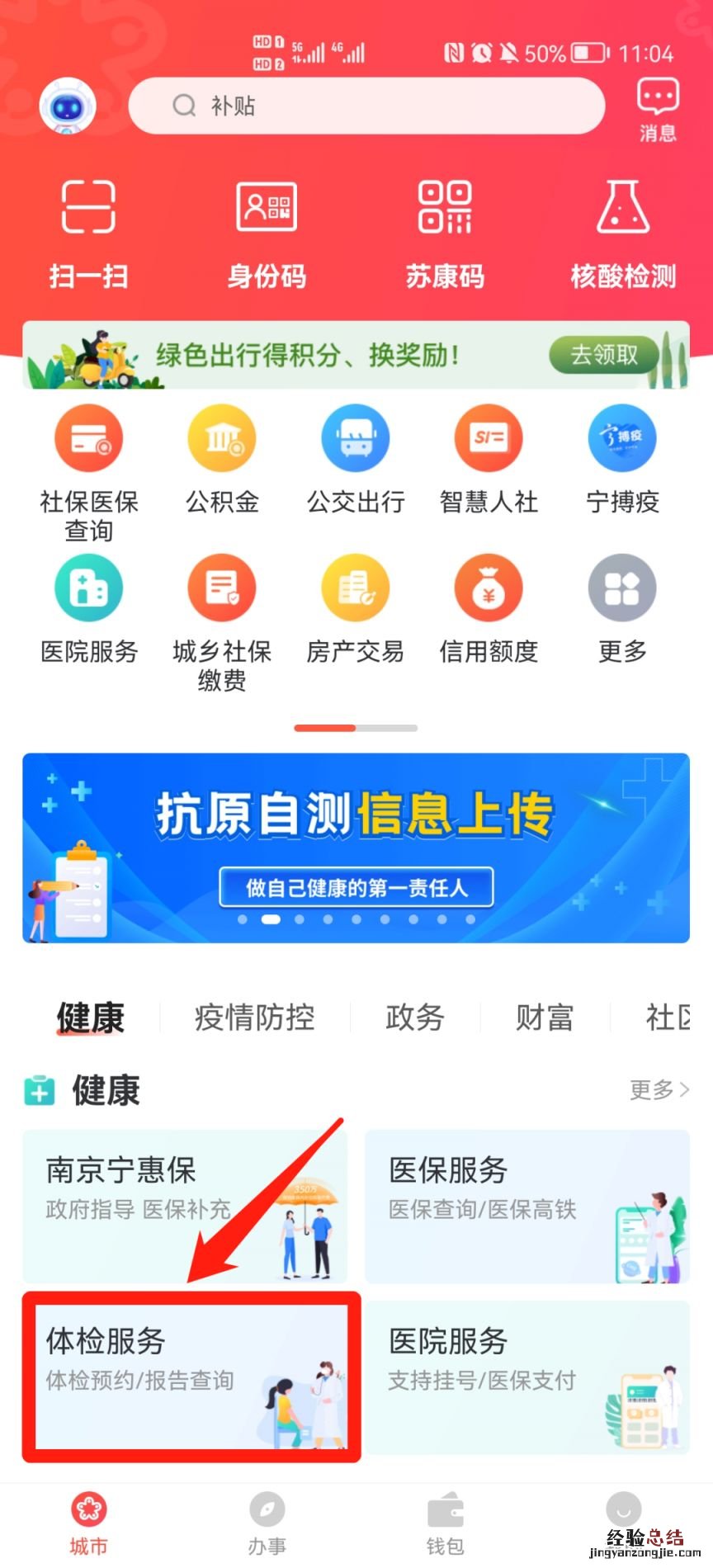
Task: Open the robot assistant avatar
Action: pyautogui.click(x=68, y=106)
